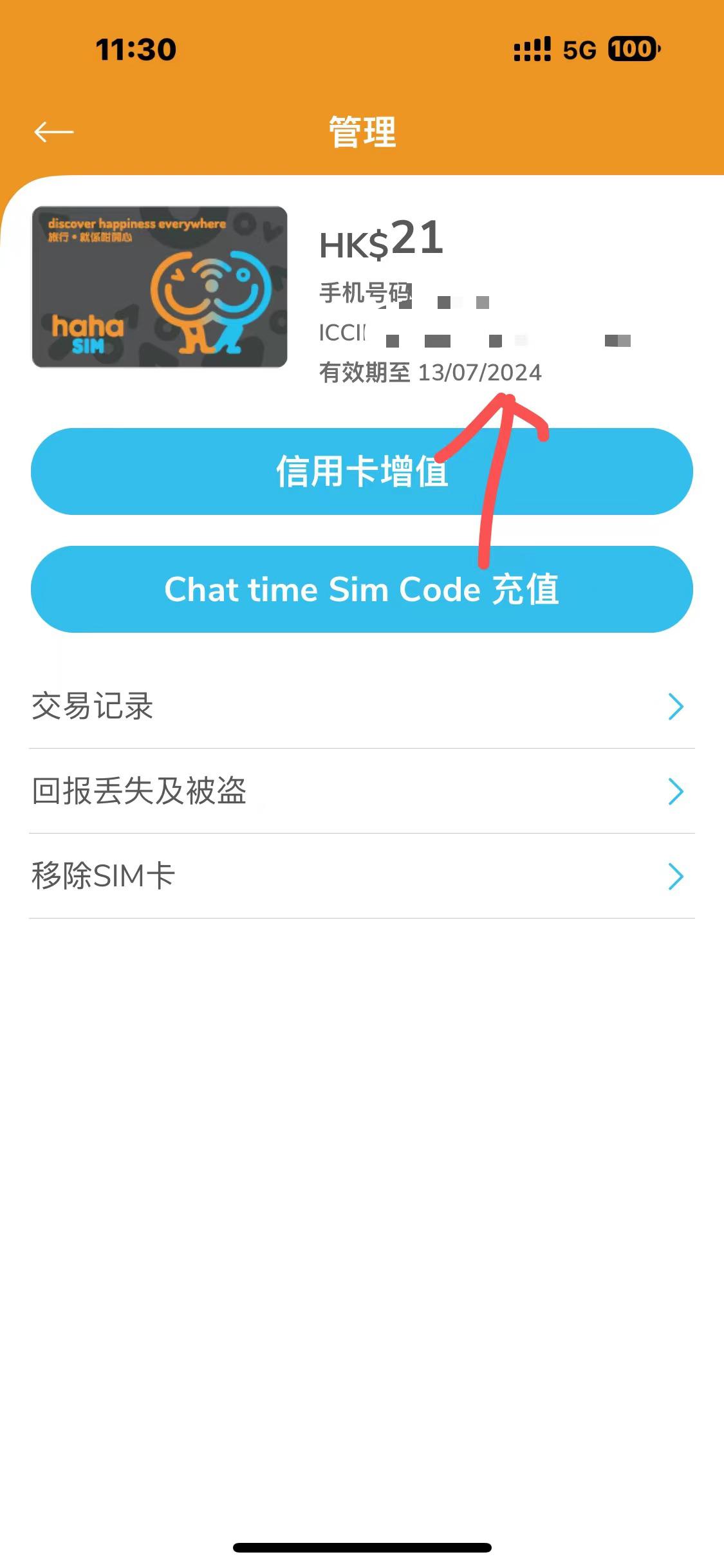Open 回报丢失及被盗 row
The height and width of the screenshot is (1568, 724).
(362, 791)
